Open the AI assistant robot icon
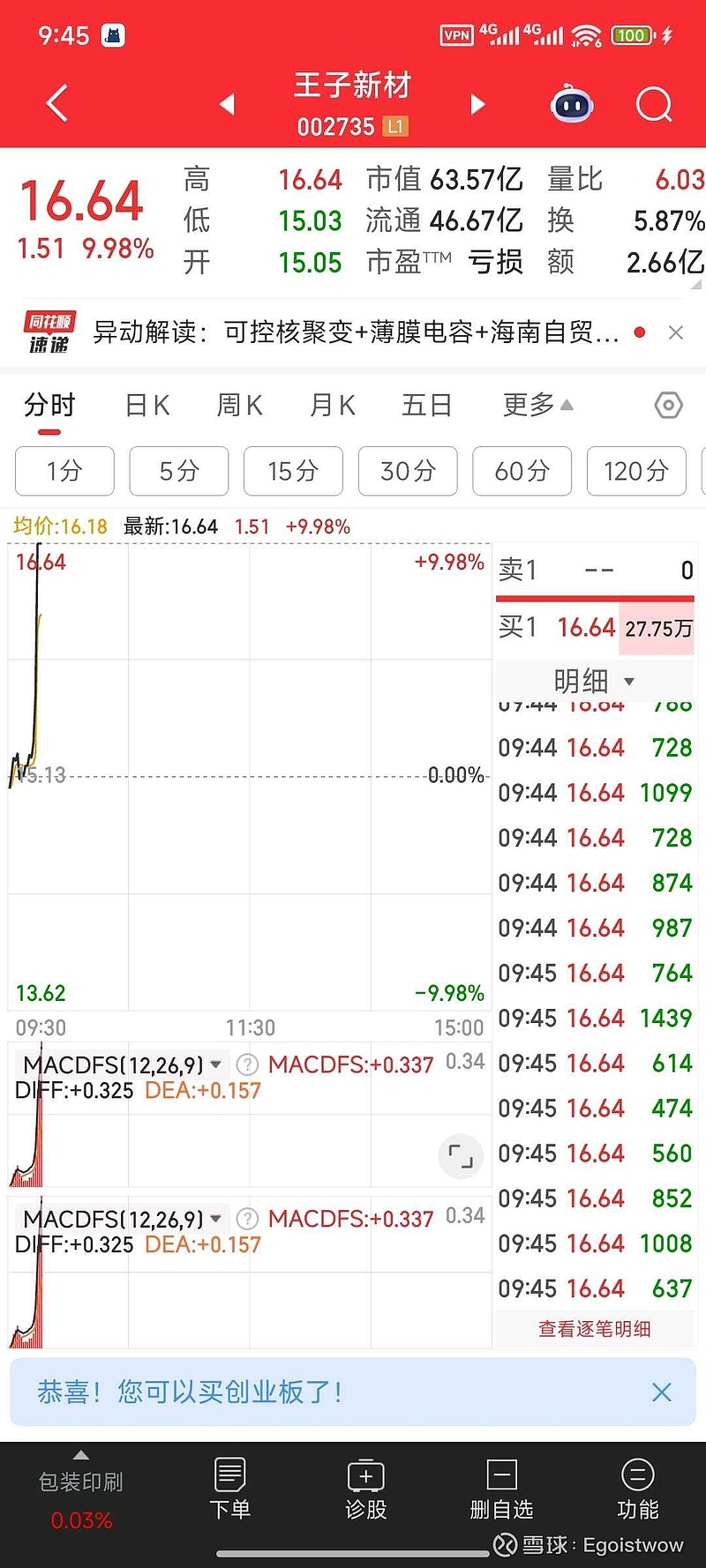The height and width of the screenshot is (1568, 706). pos(572,104)
